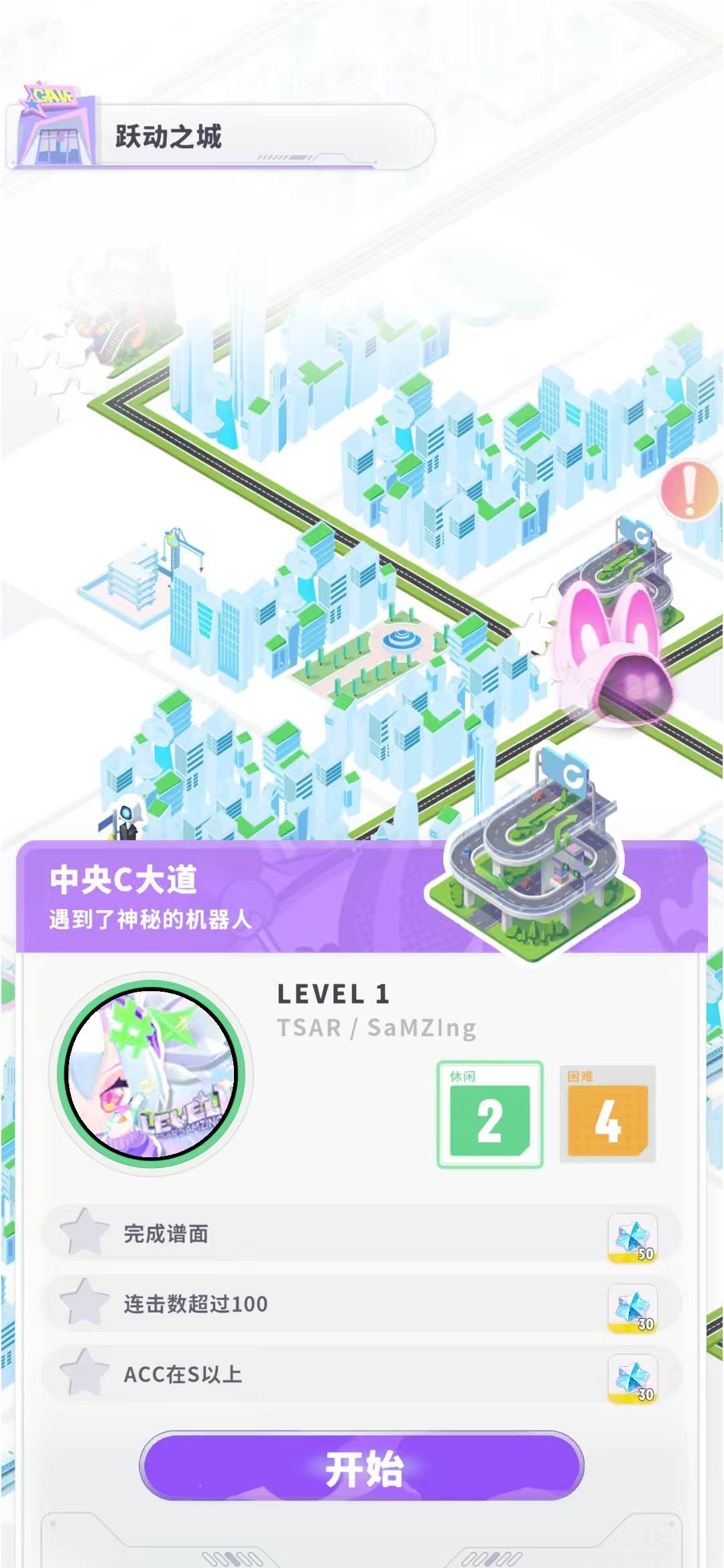Tap the red exclamation alert on the map
The height and width of the screenshot is (1568, 724).
(689, 490)
